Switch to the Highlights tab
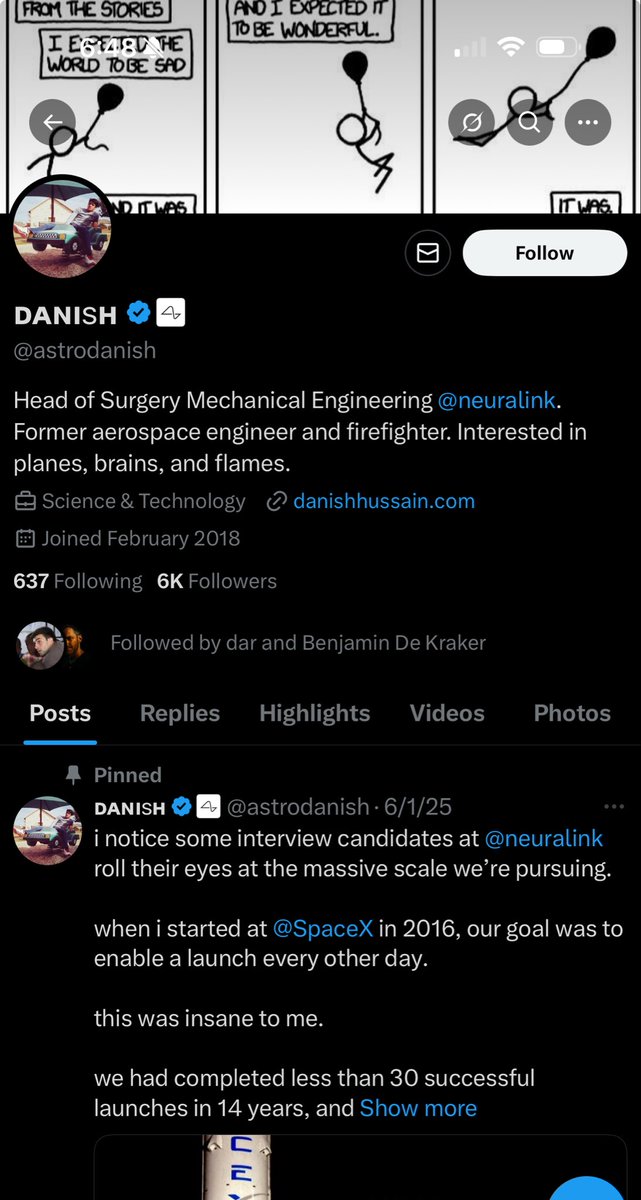Screen dimensions: 641x1200 click(314, 713)
